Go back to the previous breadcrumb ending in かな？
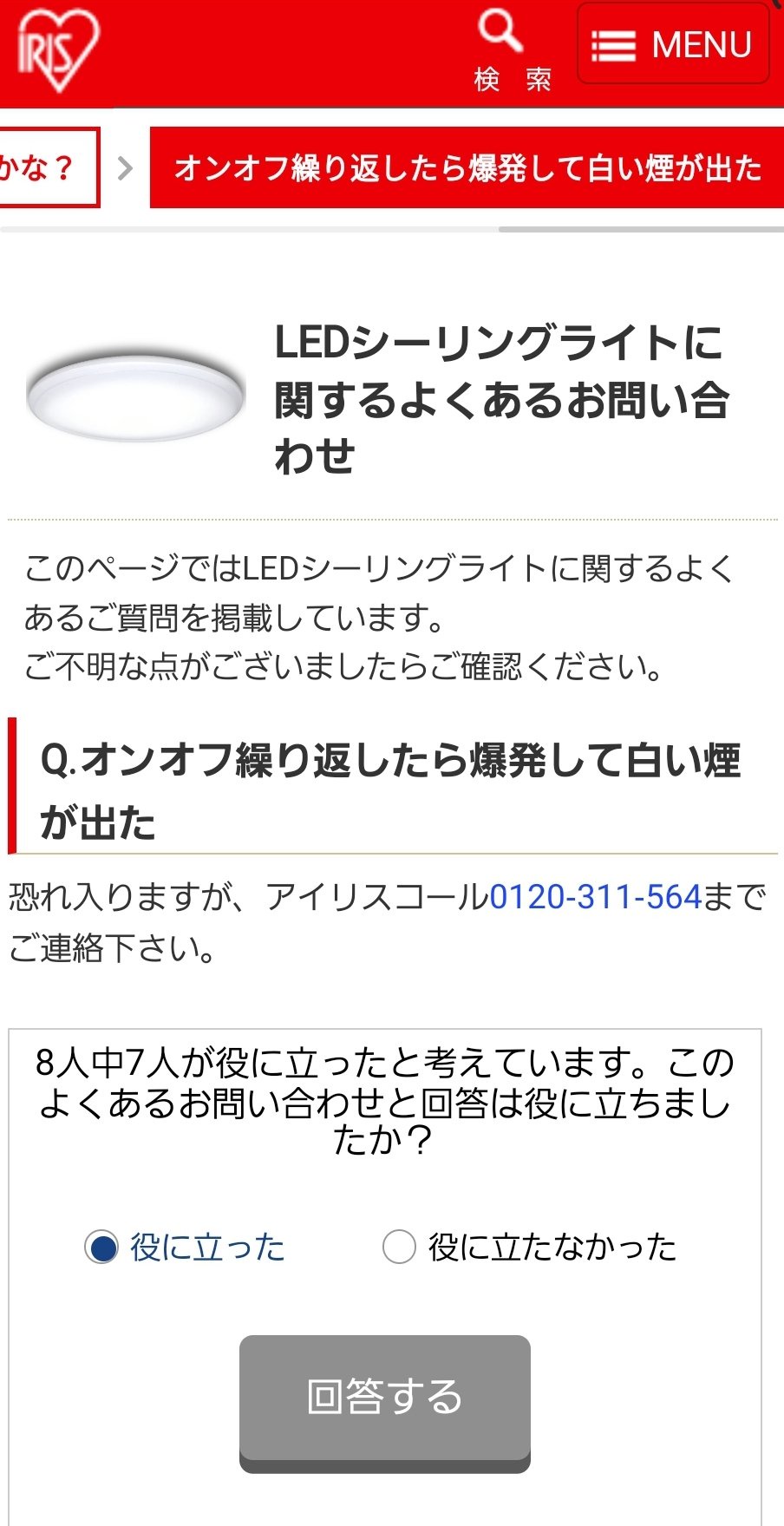The image size is (784, 1526). tap(49, 167)
